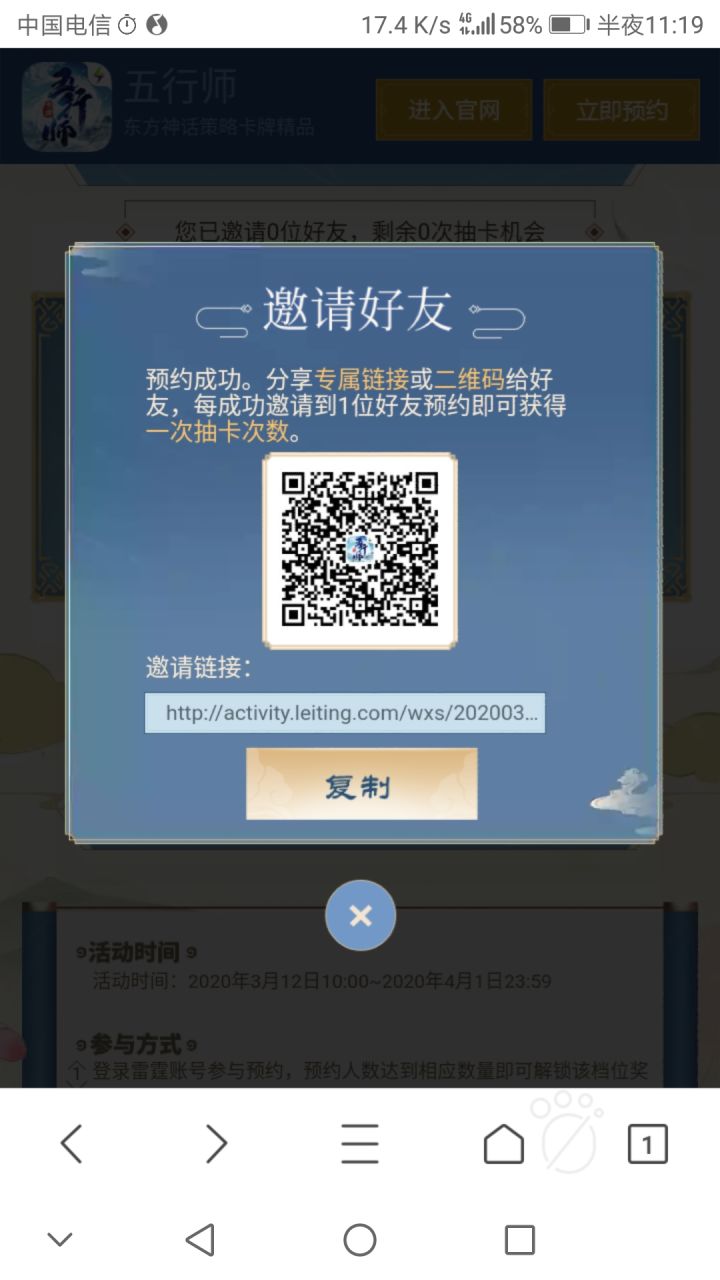Expand the truncated invite link field
720x1280 pixels.
tap(345, 713)
